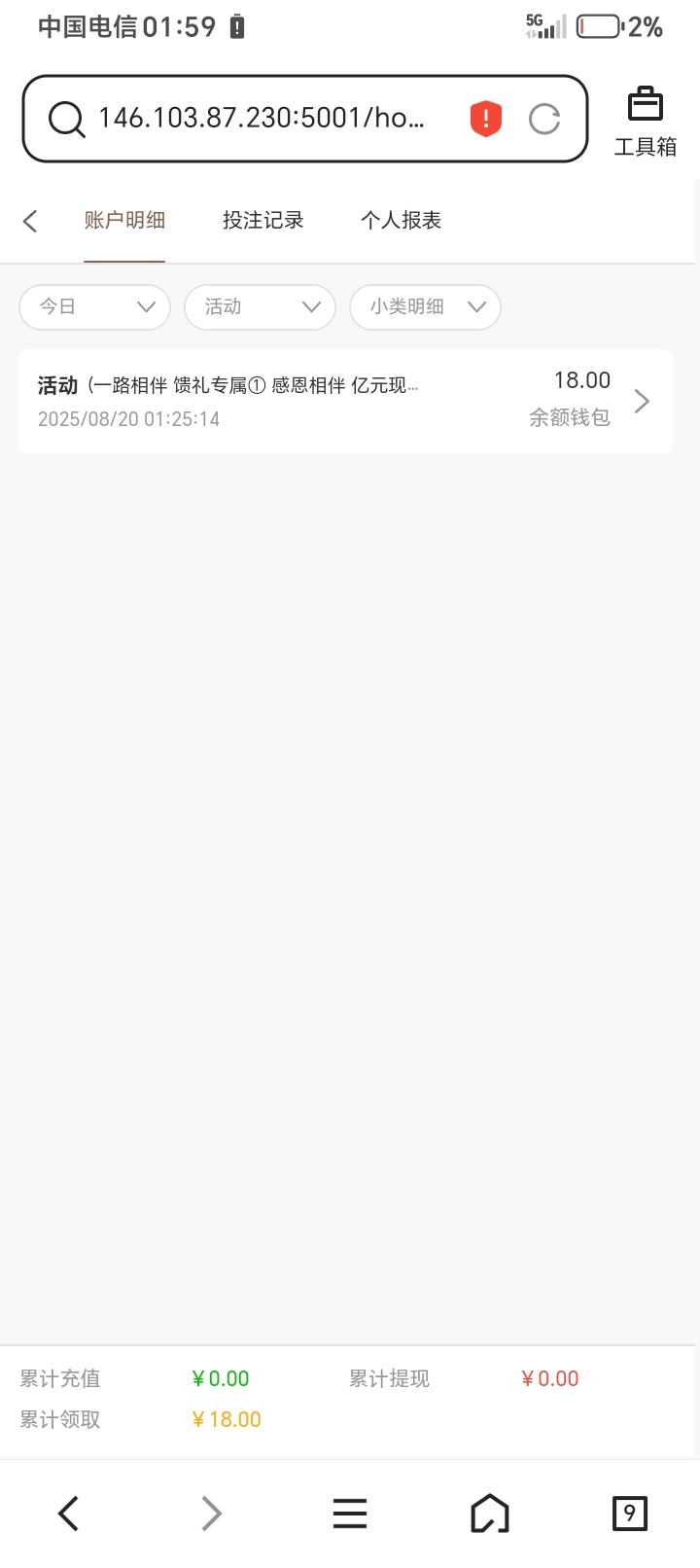Screen dimensions: 700x1568
Task: Open the 活动 18.00 transaction record
Action: point(345,401)
